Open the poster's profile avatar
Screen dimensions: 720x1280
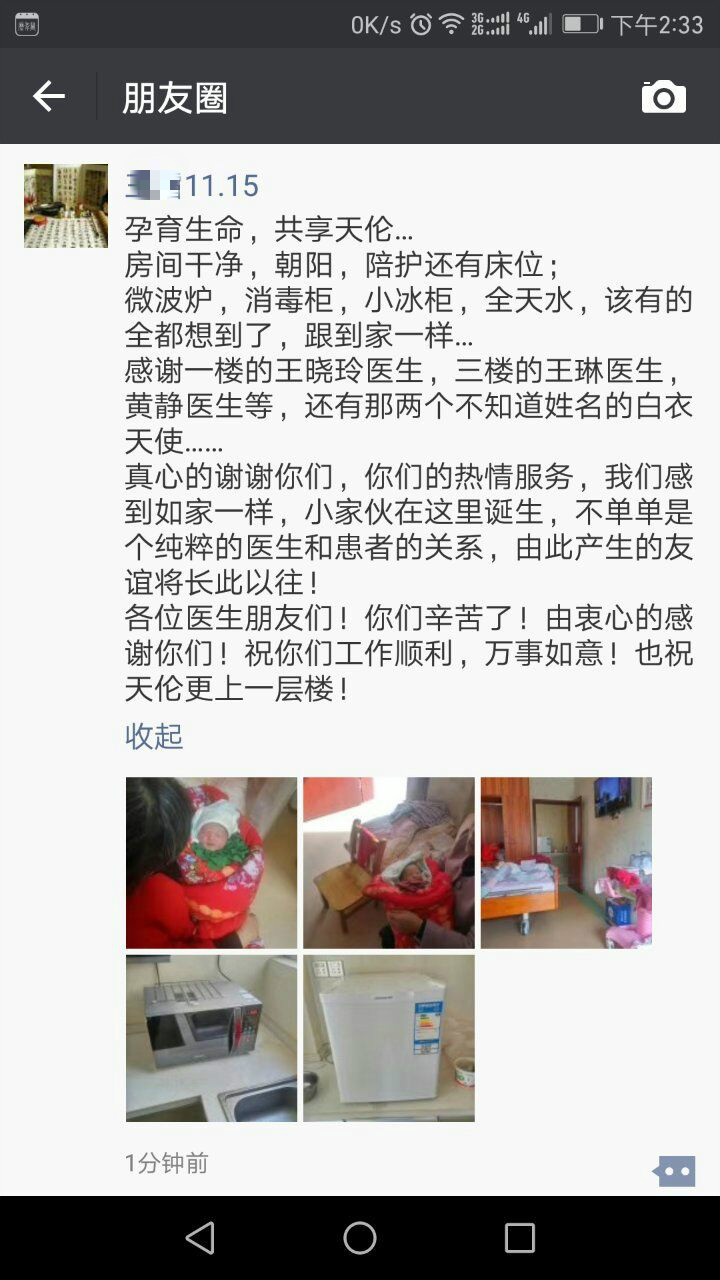tap(66, 206)
